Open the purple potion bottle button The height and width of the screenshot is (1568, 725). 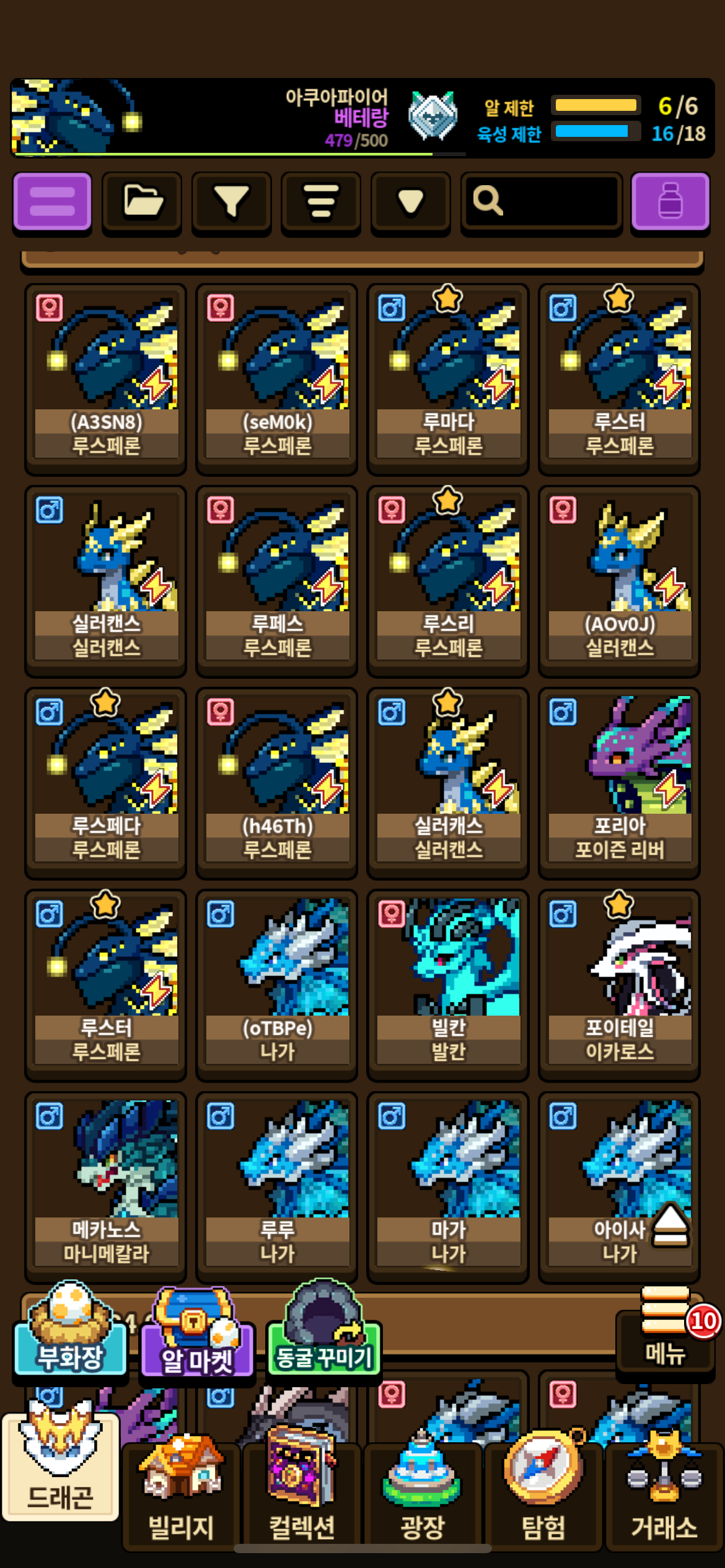tap(670, 202)
